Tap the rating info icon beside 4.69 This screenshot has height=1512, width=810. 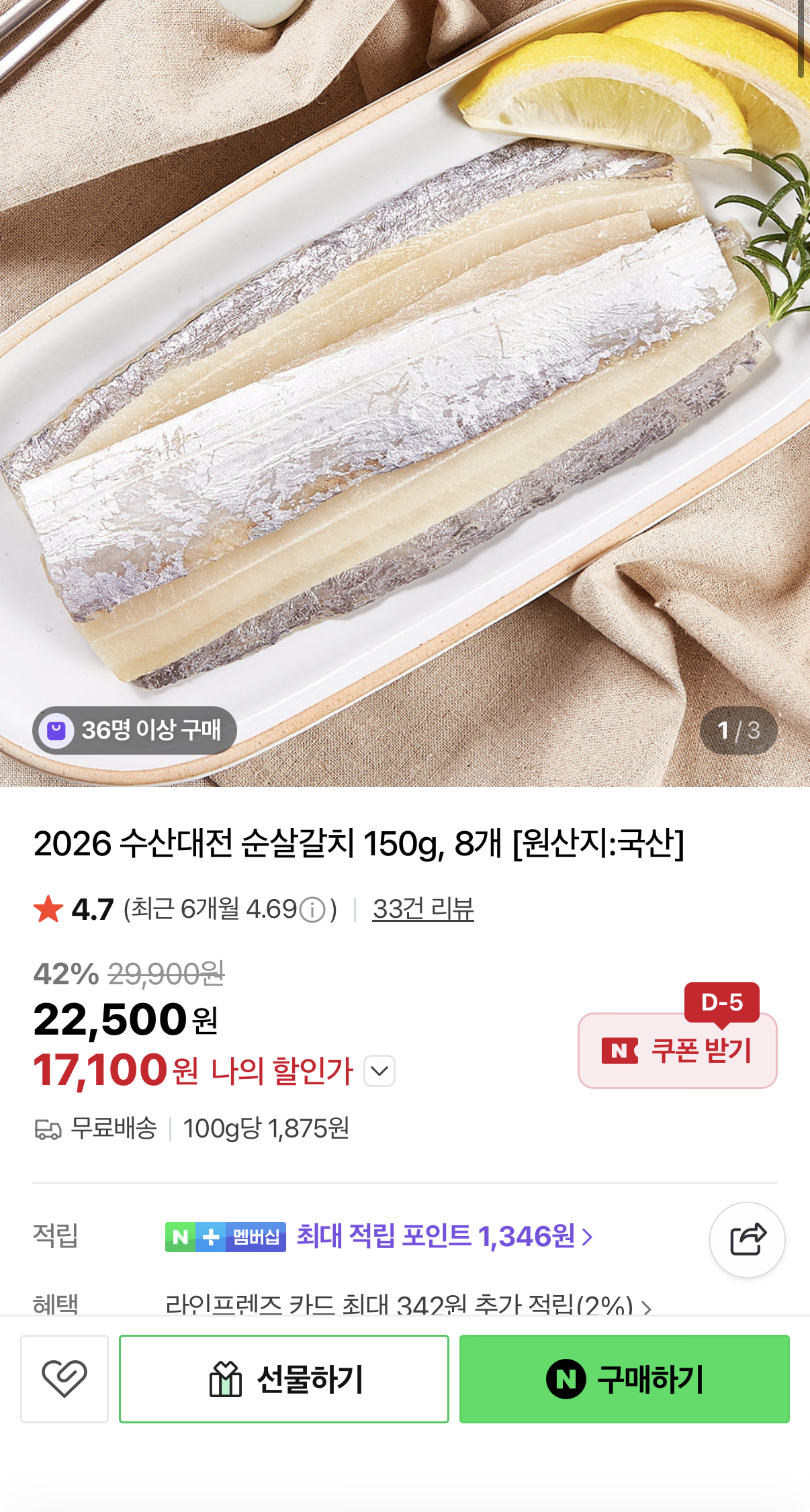[312, 910]
